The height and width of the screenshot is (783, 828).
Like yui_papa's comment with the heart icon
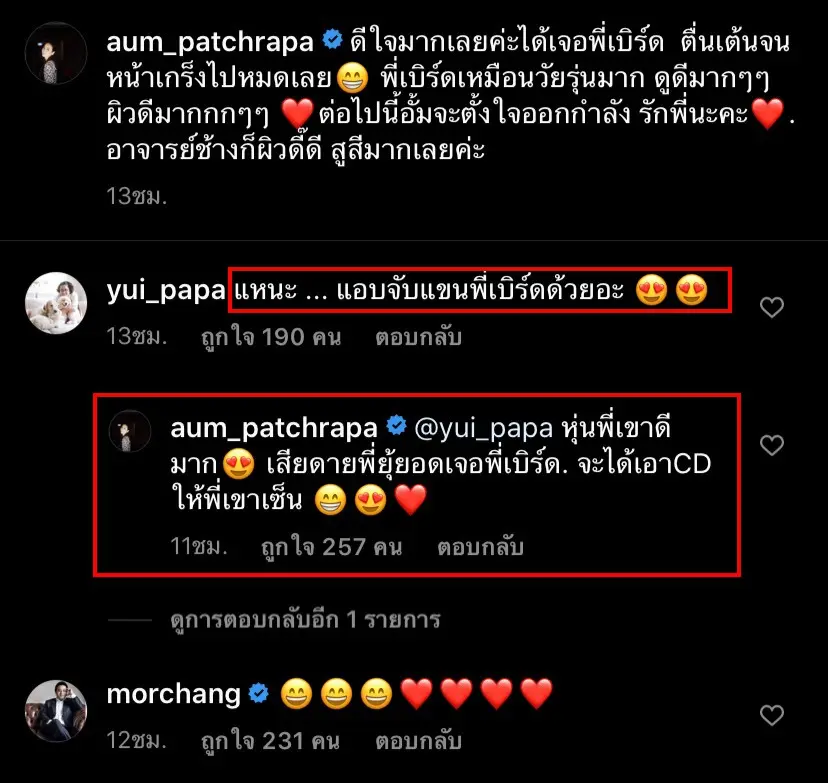click(771, 308)
